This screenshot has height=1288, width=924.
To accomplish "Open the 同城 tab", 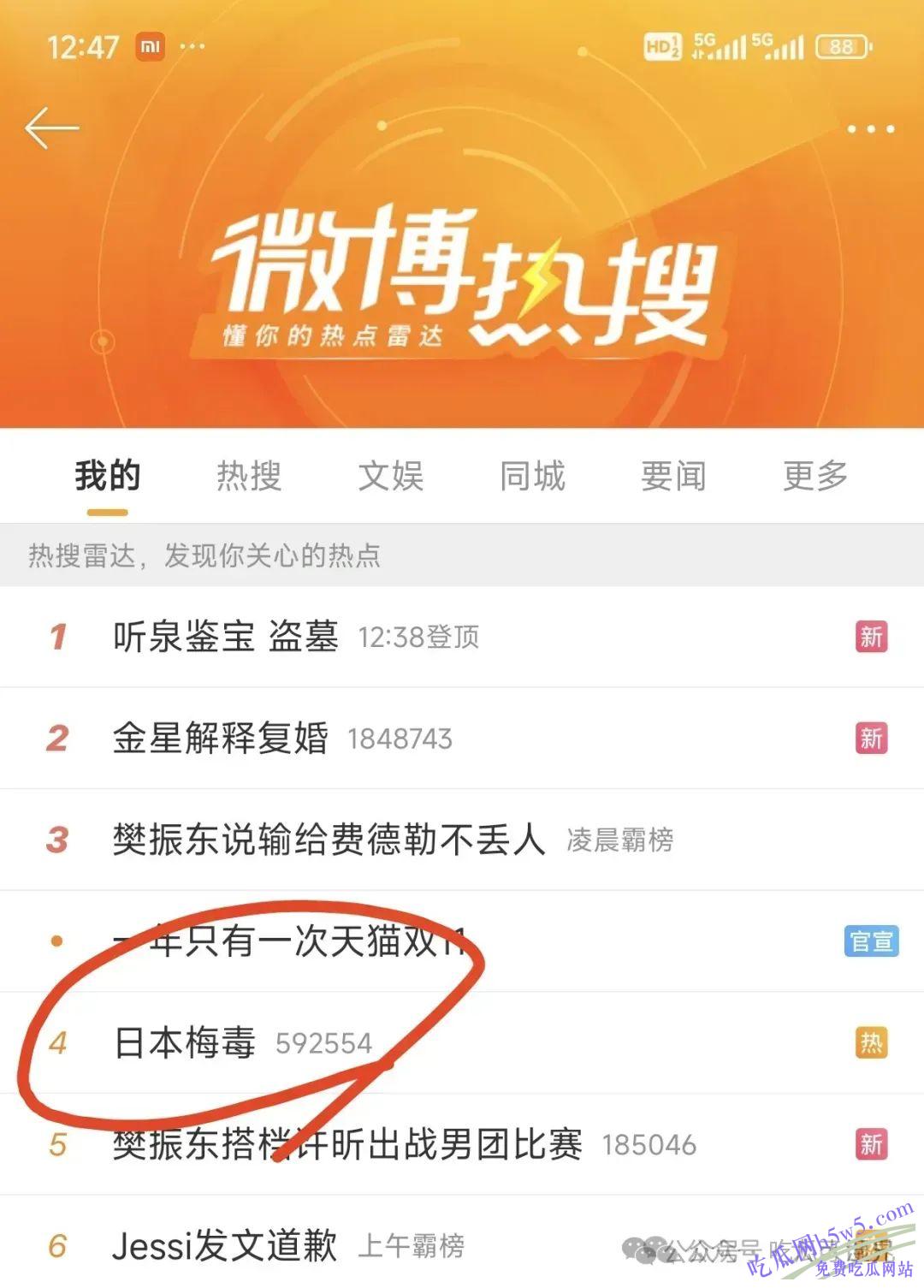I will click(x=532, y=476).
